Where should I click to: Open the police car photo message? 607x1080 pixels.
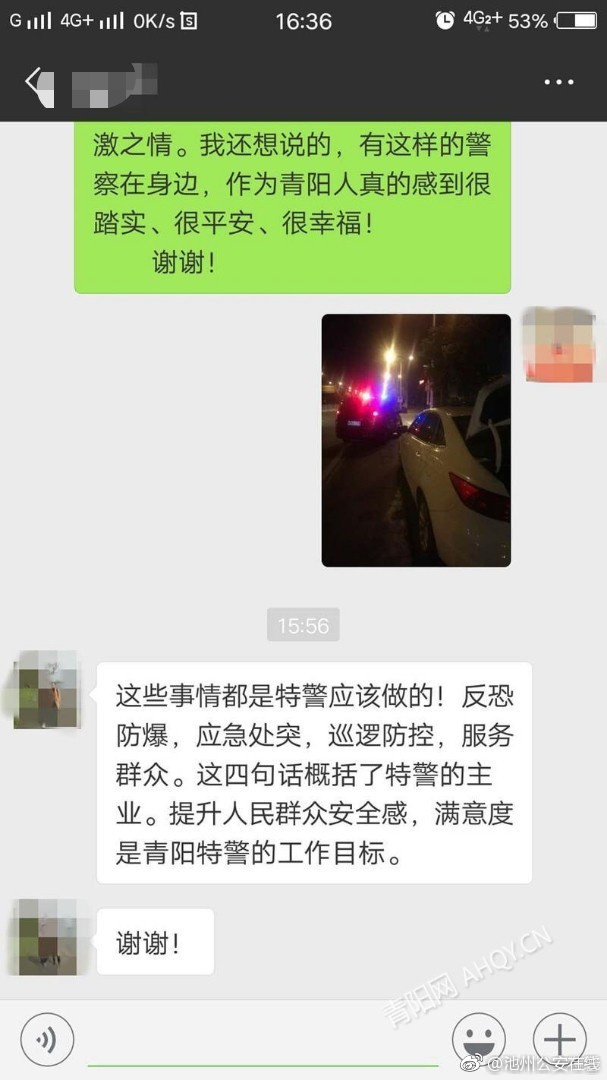coord(416,440)
